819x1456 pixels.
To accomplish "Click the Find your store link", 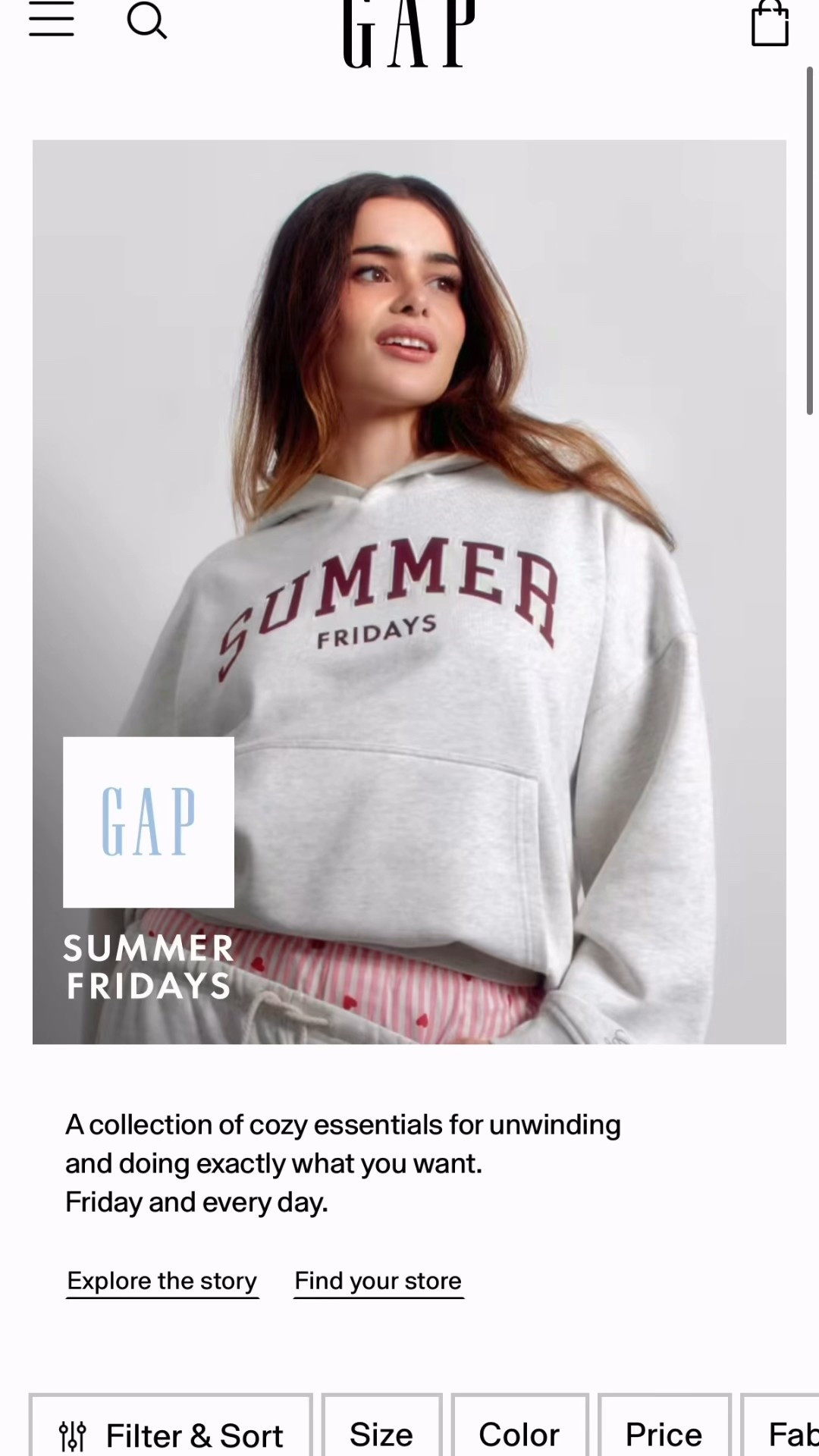I will [378, 1280].
